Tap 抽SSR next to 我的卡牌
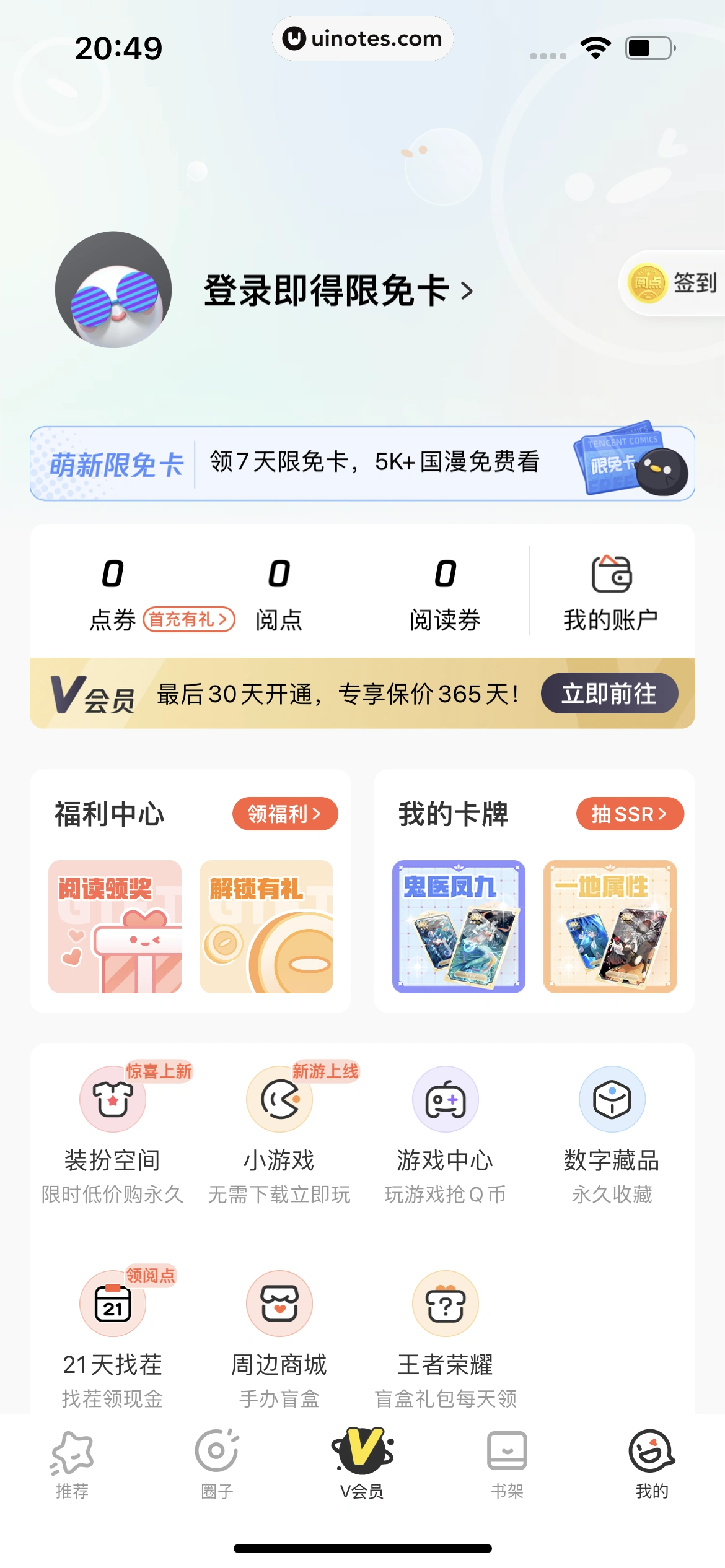 point(629,814)
